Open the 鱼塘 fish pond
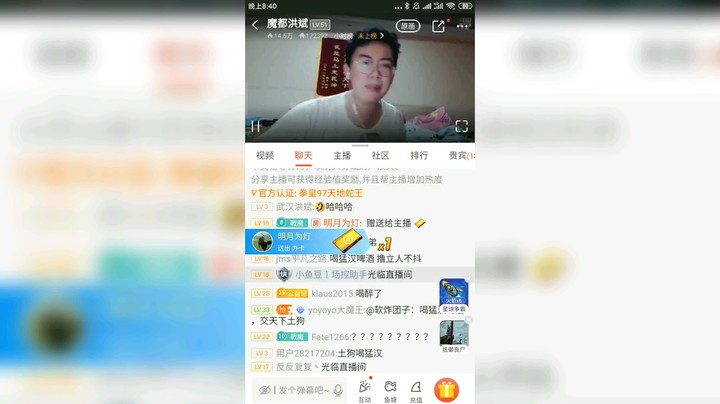Screen dimensions: 720x404 tap(390, 389)
